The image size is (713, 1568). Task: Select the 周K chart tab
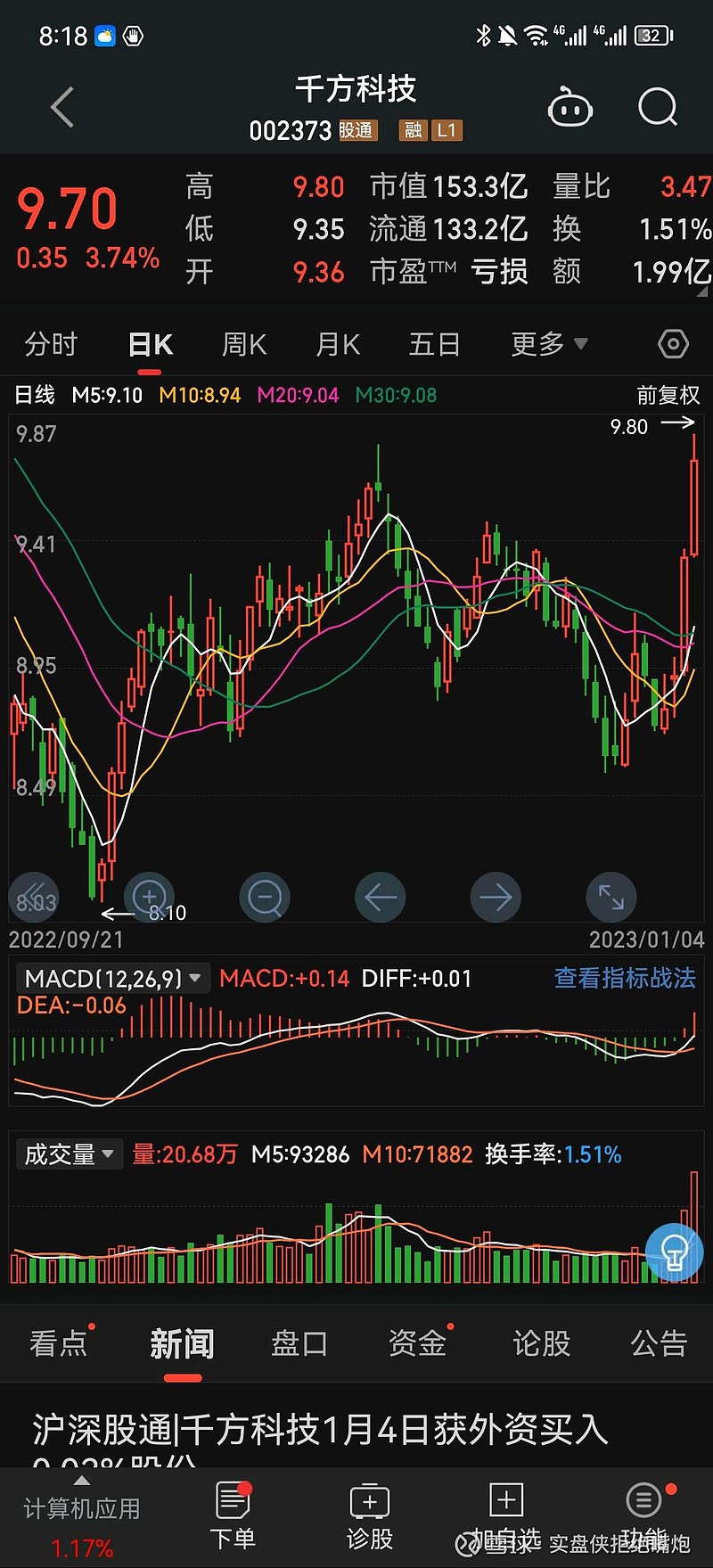coord(244,344)
